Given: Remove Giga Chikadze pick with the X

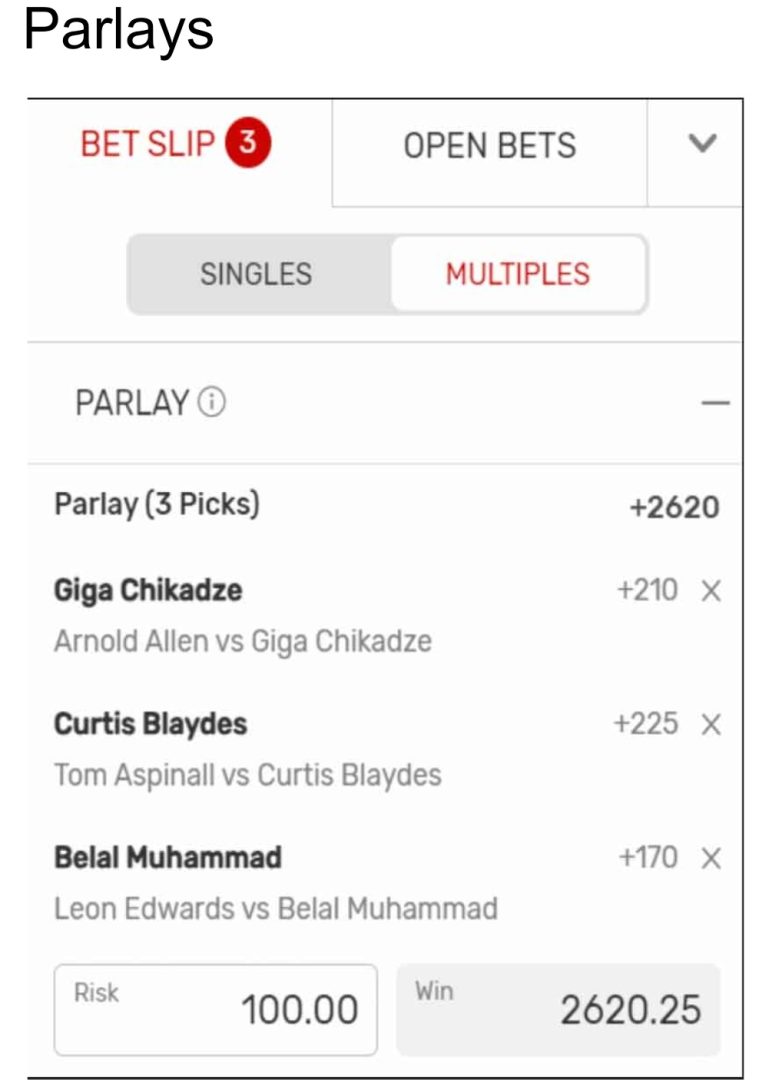Looking at the screenshot, I should (709, 592).
